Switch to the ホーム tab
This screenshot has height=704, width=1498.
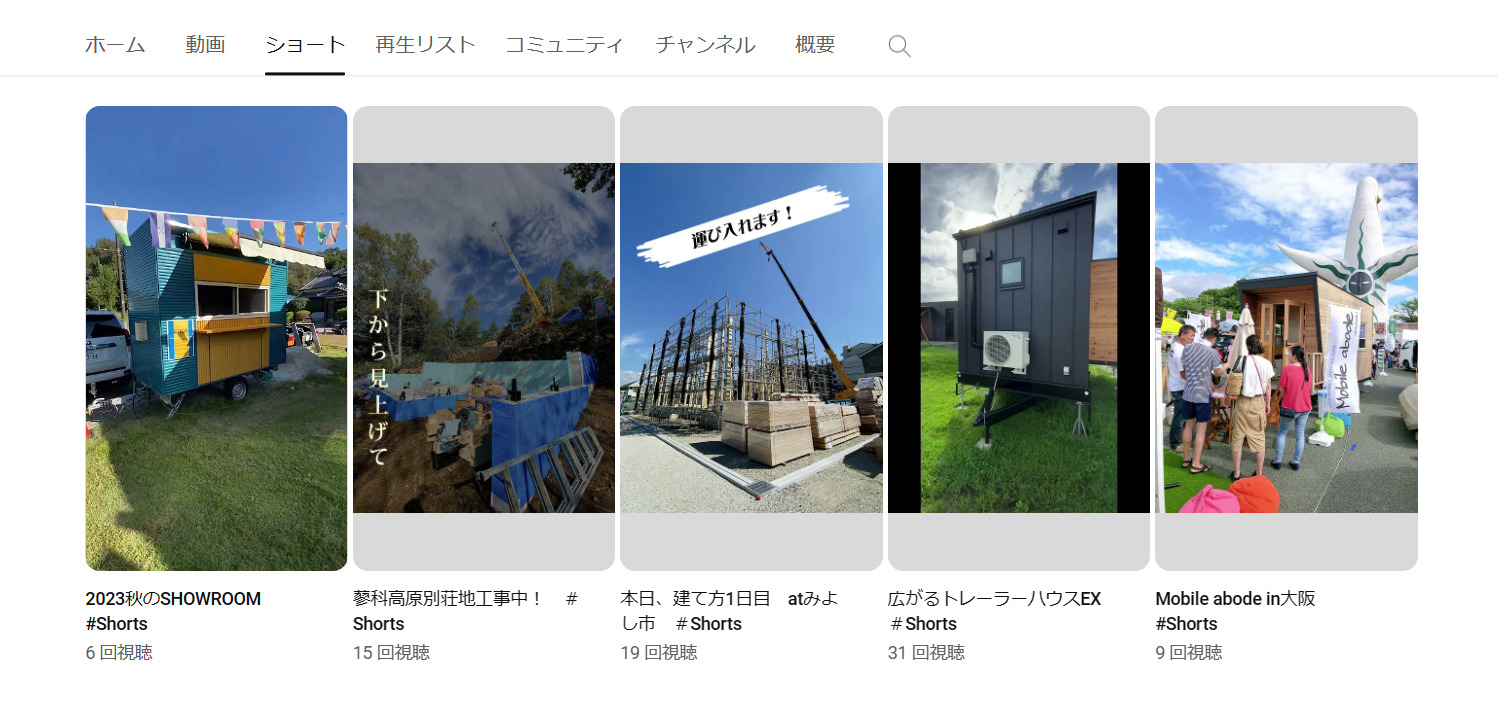pyautogui.click(x=115, y=45)
